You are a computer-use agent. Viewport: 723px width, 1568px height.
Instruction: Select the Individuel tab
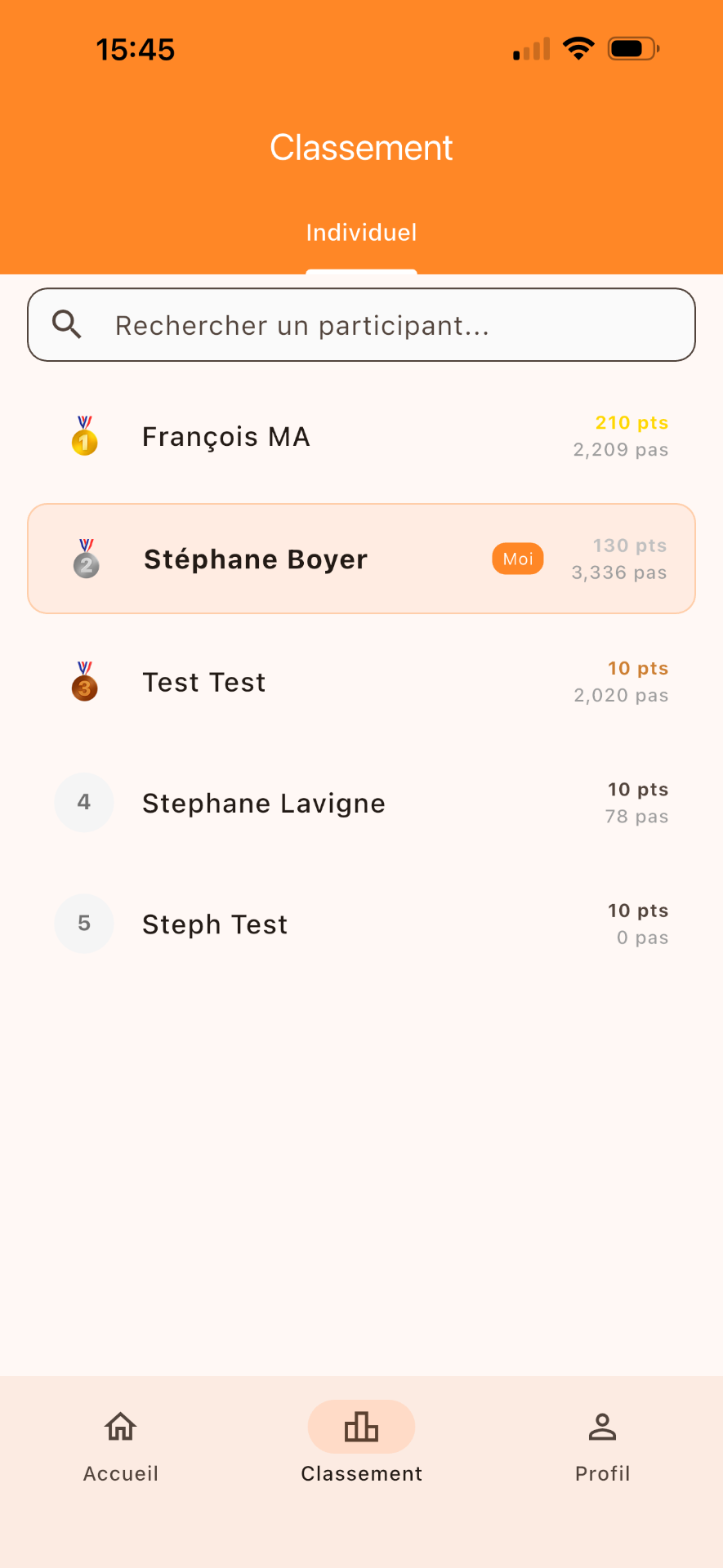click(x=361, y=234)
